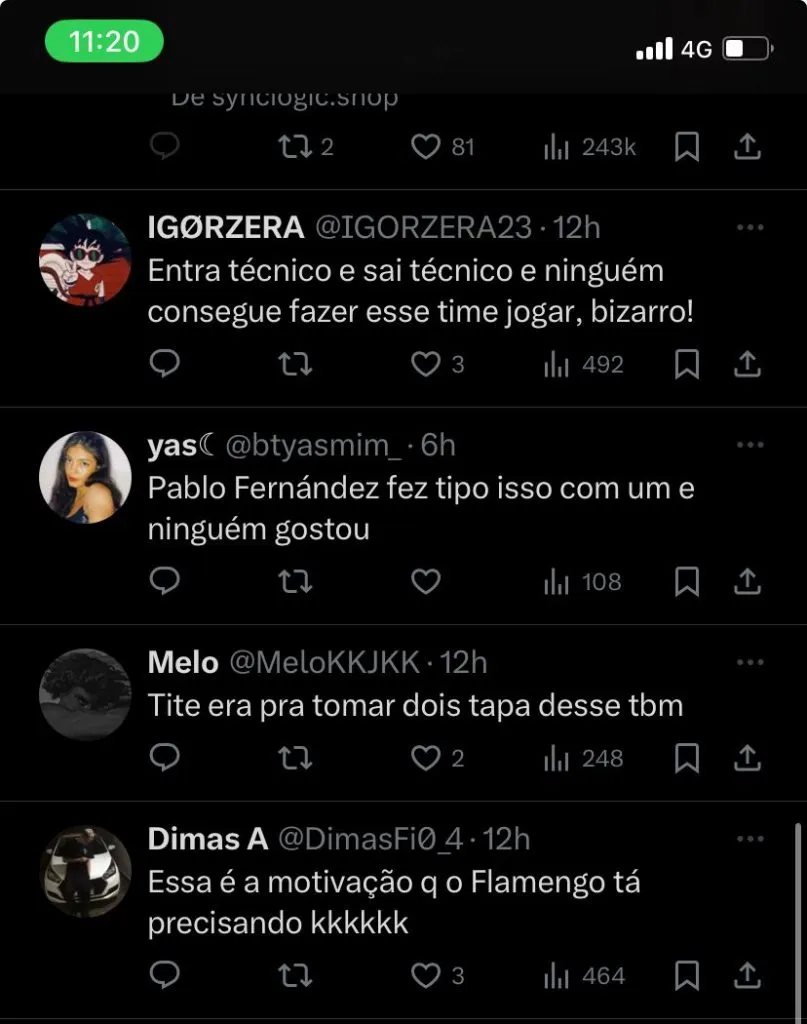This screenshot has width=807, height=1024.
Task: Open overflow menu on IGORZERA's tweet
Action: (749, 228)
